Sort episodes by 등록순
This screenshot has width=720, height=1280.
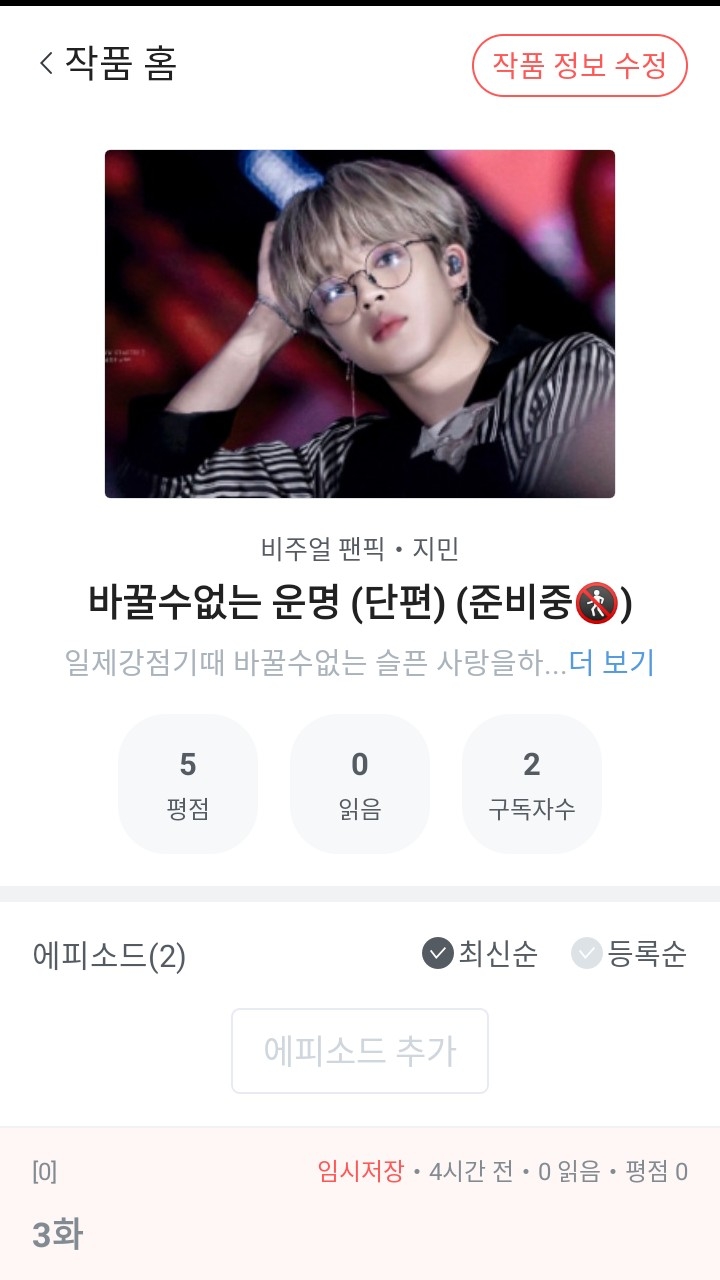tap(629, 954)
